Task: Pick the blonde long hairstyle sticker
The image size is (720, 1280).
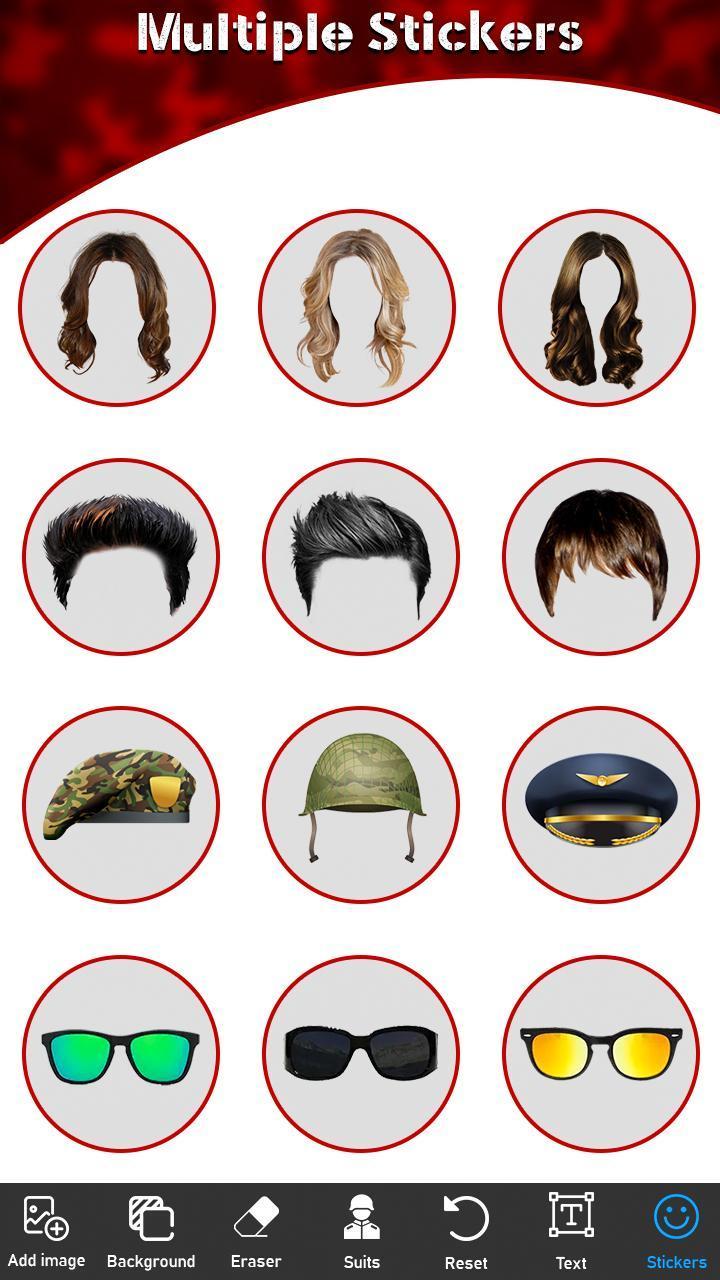Action: point(360,310)
